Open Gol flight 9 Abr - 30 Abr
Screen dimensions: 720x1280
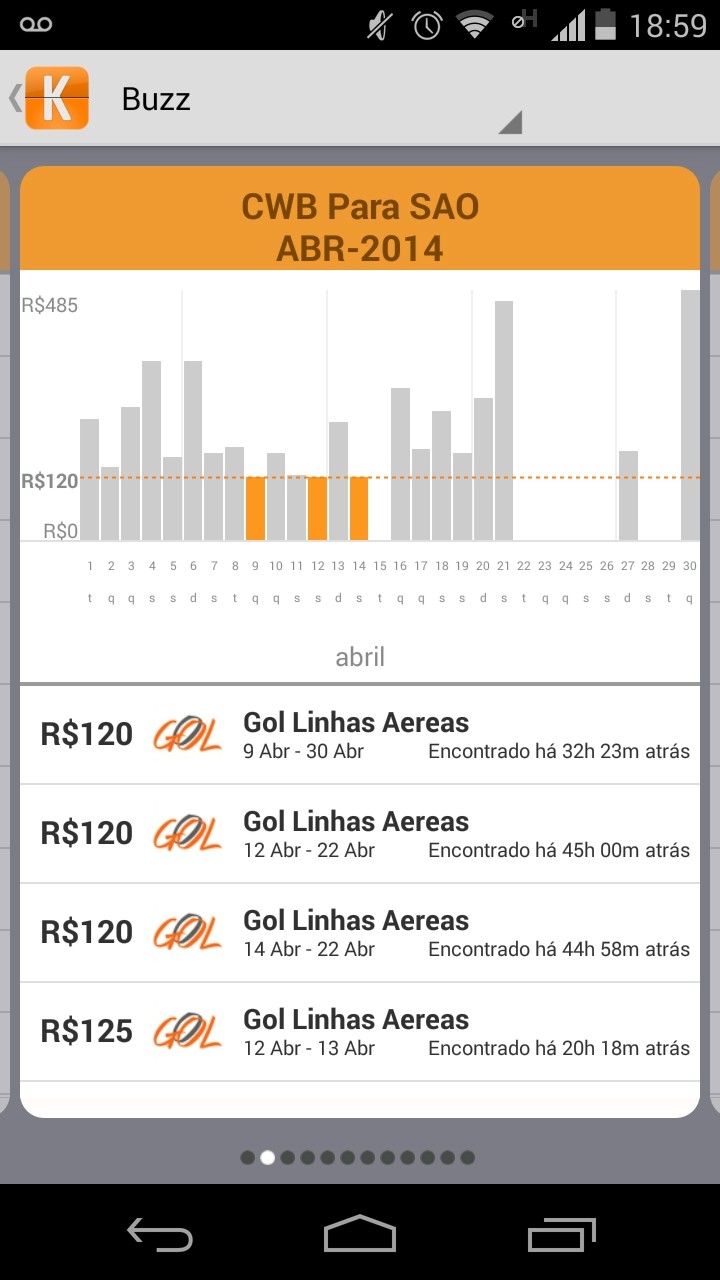pyautogui.click(x=360, y=735)
